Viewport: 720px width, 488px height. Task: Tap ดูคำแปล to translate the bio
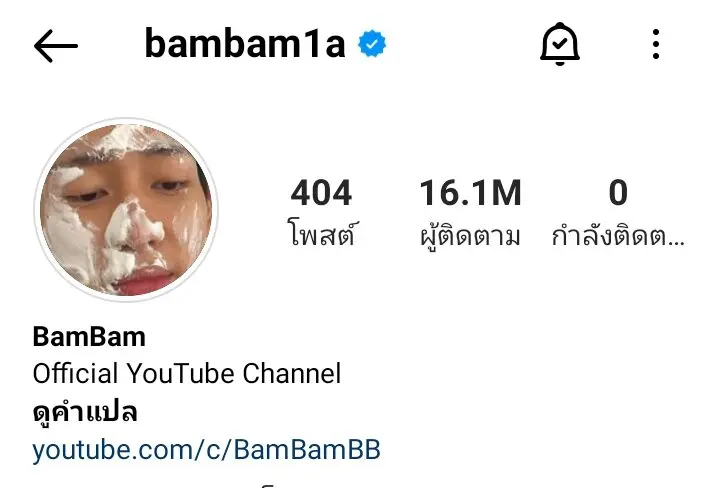point(85,412)
